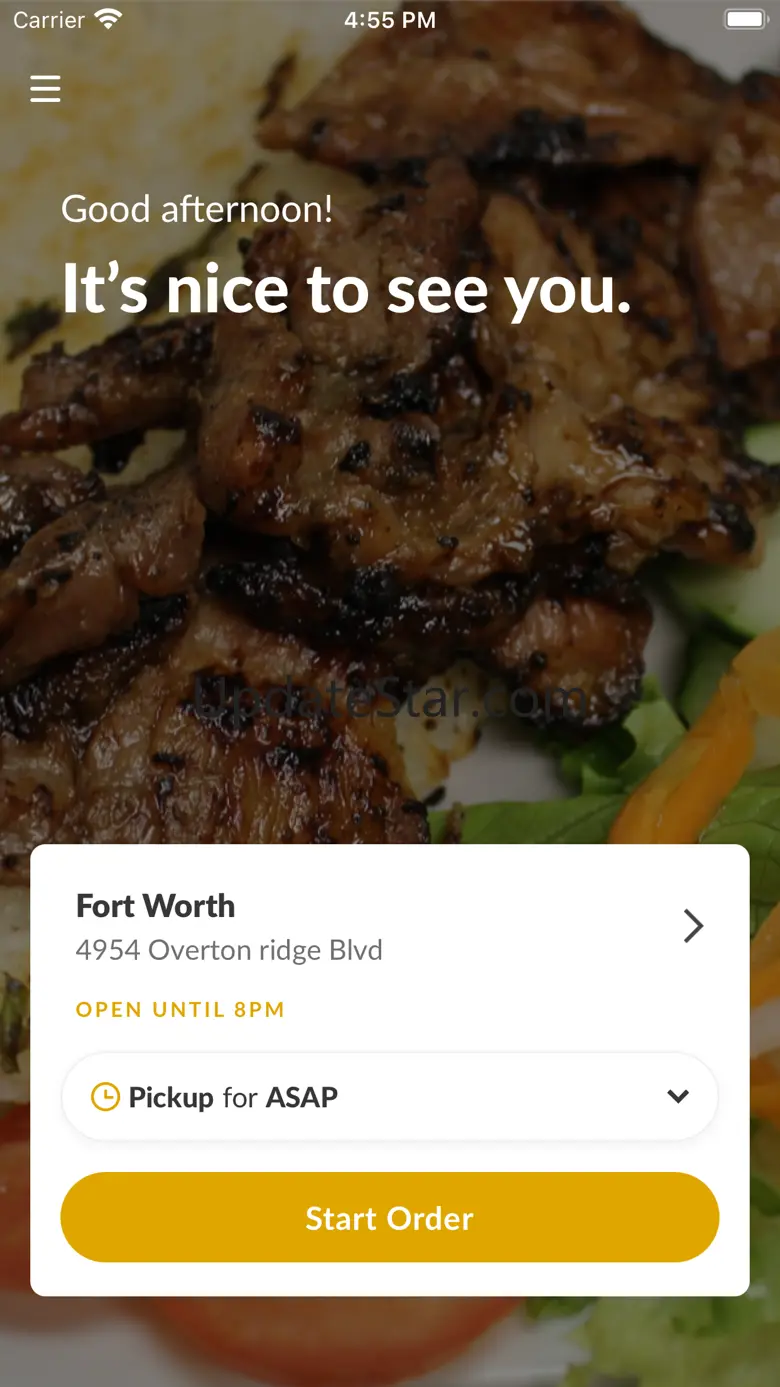
Task: Open the hamburger menu
Action: tap(45, 89)
